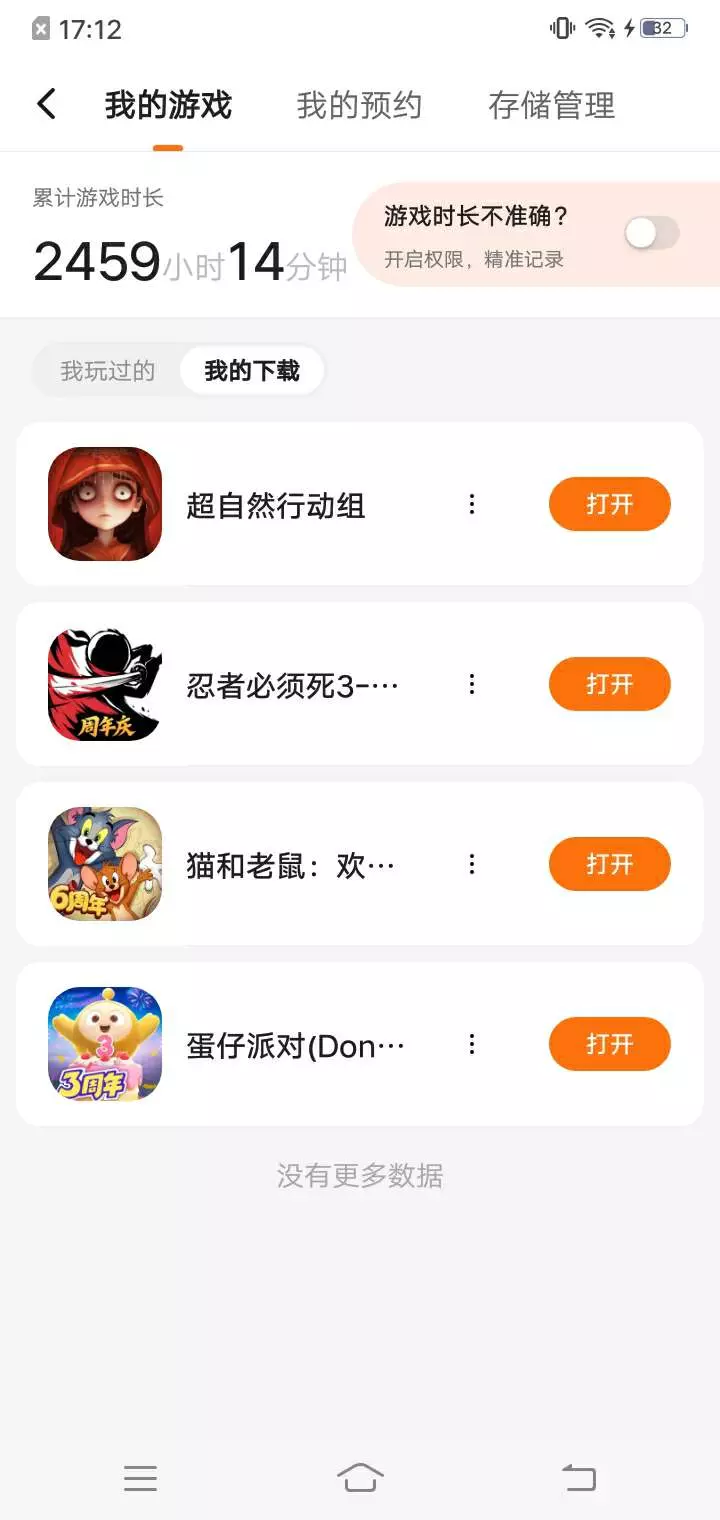
Task: Open the system recent apps menu
Action: [140, 1477]
